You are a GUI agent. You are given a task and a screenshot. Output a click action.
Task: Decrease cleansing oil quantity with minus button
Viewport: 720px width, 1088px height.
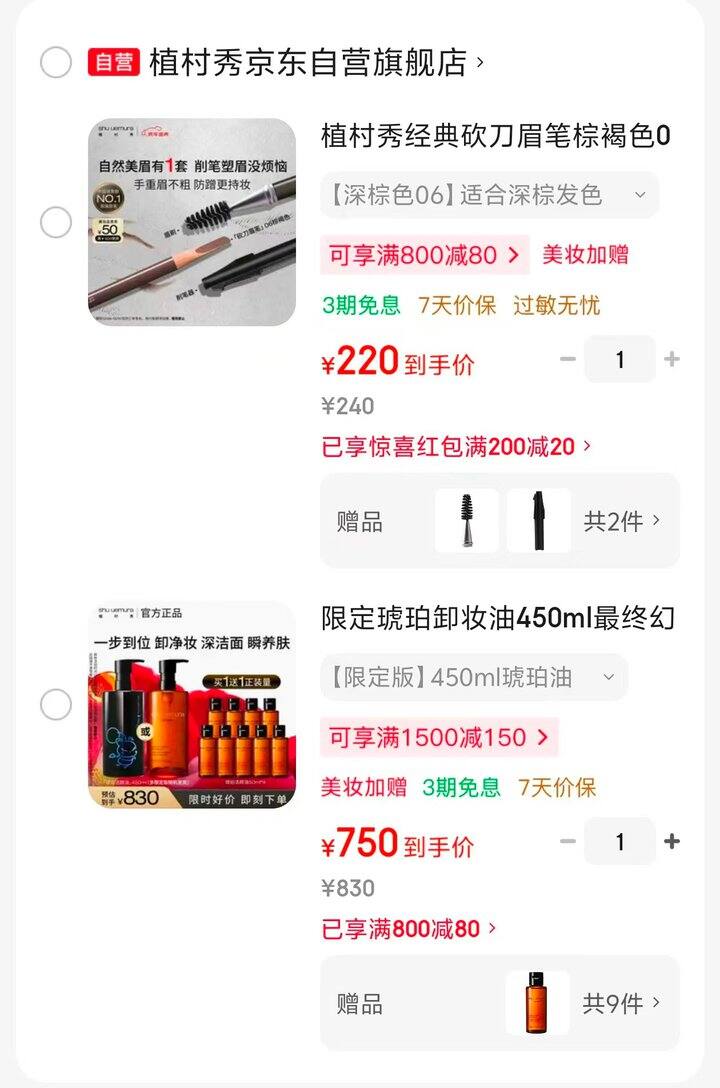coord(567,841)
